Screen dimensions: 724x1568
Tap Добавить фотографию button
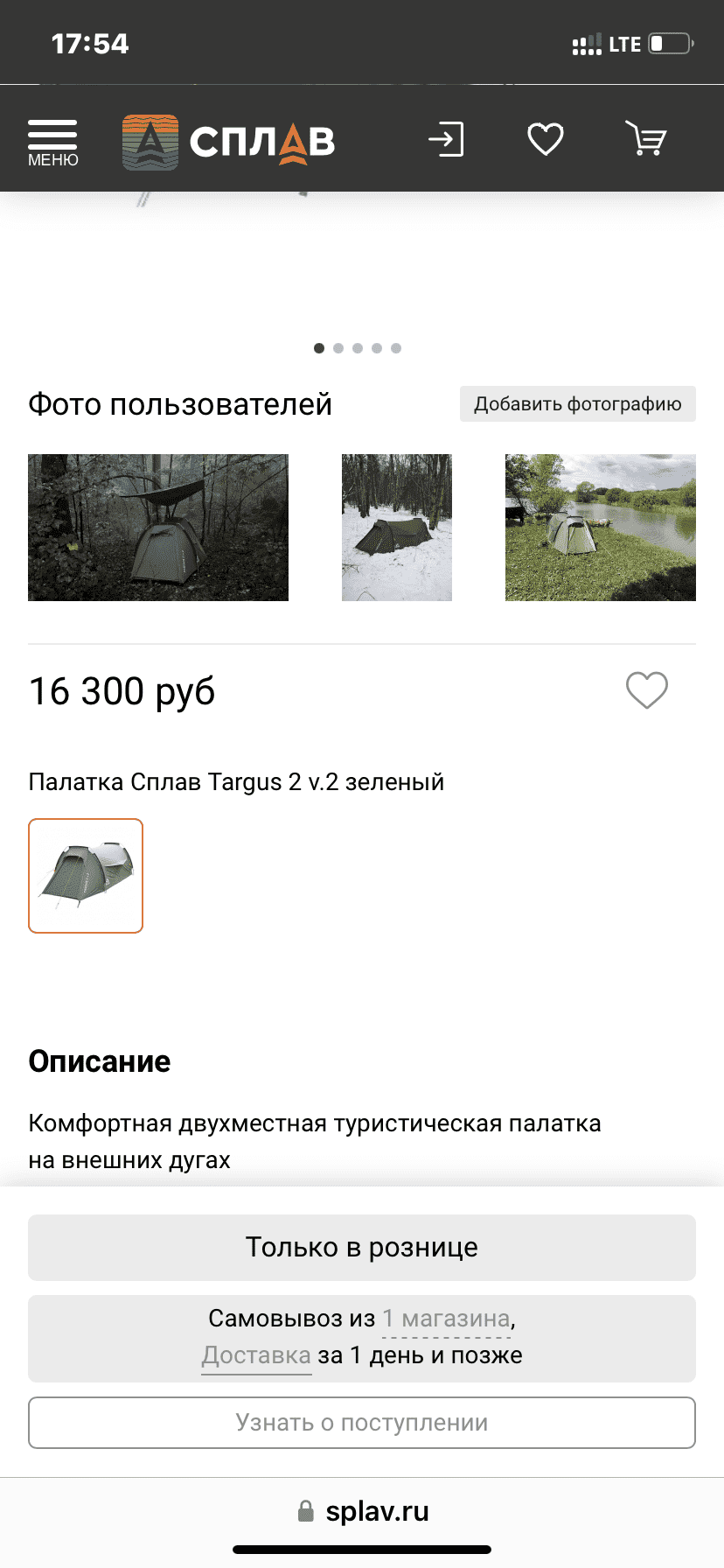pyautogui.click(x=577, y=404)
